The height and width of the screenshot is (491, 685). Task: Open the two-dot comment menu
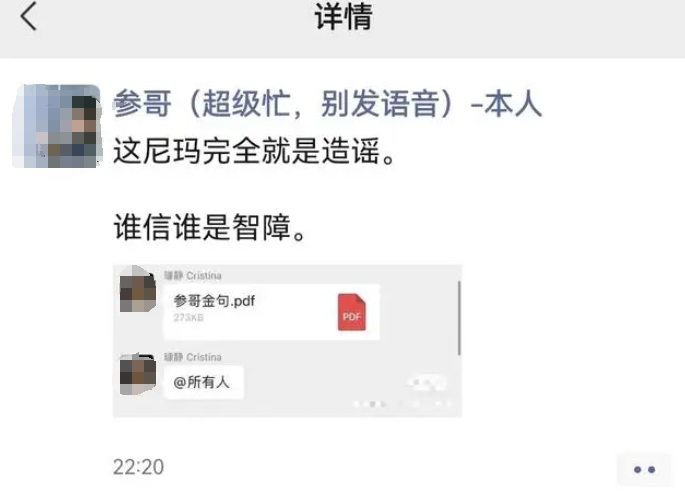tap(643, 468)
